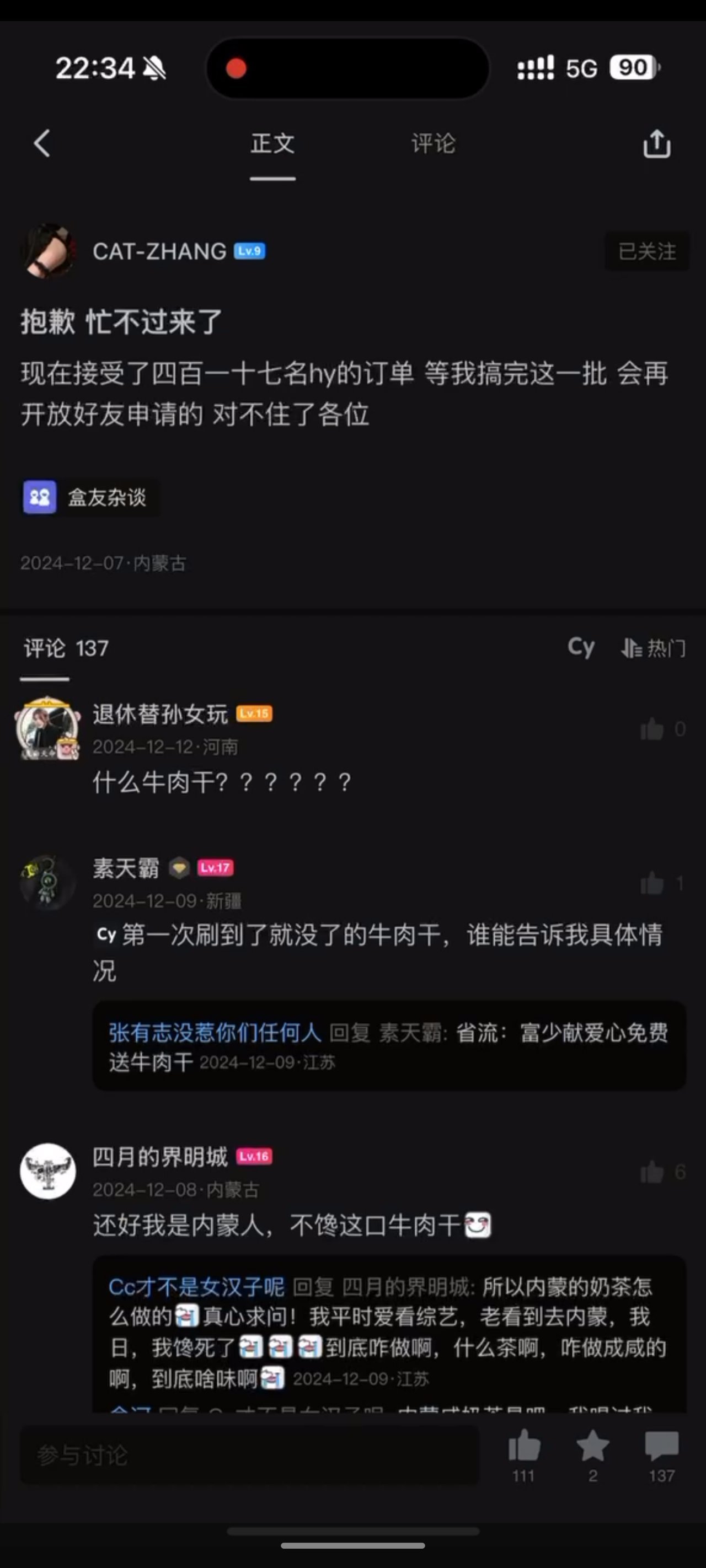This screenshot has height=1568, width=706.
Task: Like the comment by 退休替孙女玩
Action: (x=652, y=729)
